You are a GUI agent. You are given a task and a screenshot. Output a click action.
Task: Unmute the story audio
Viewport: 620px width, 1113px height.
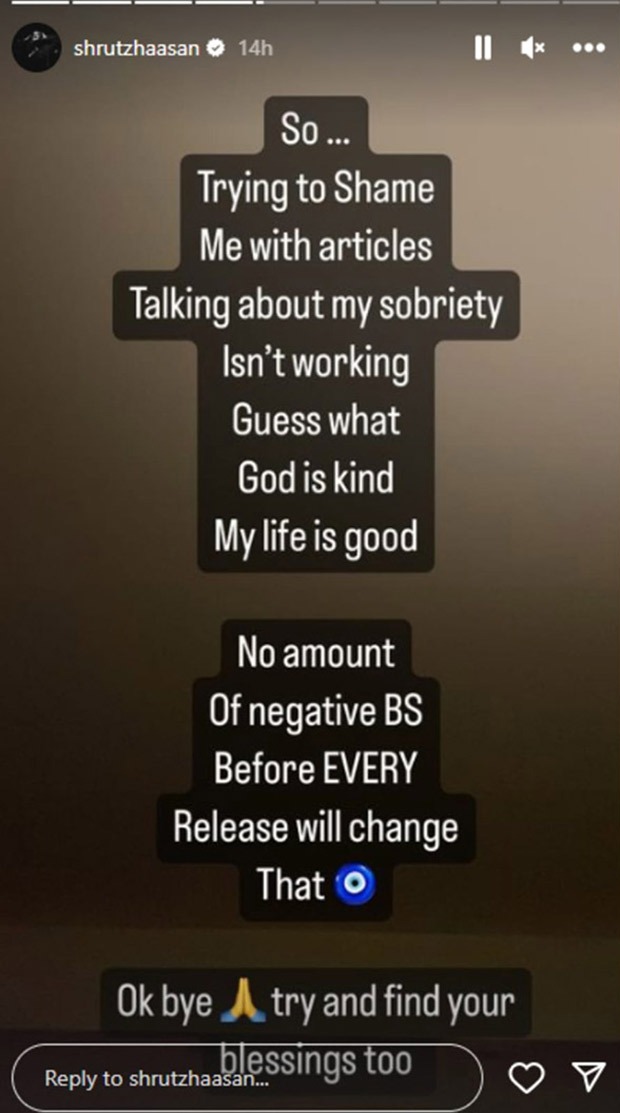tap(533, 48)
